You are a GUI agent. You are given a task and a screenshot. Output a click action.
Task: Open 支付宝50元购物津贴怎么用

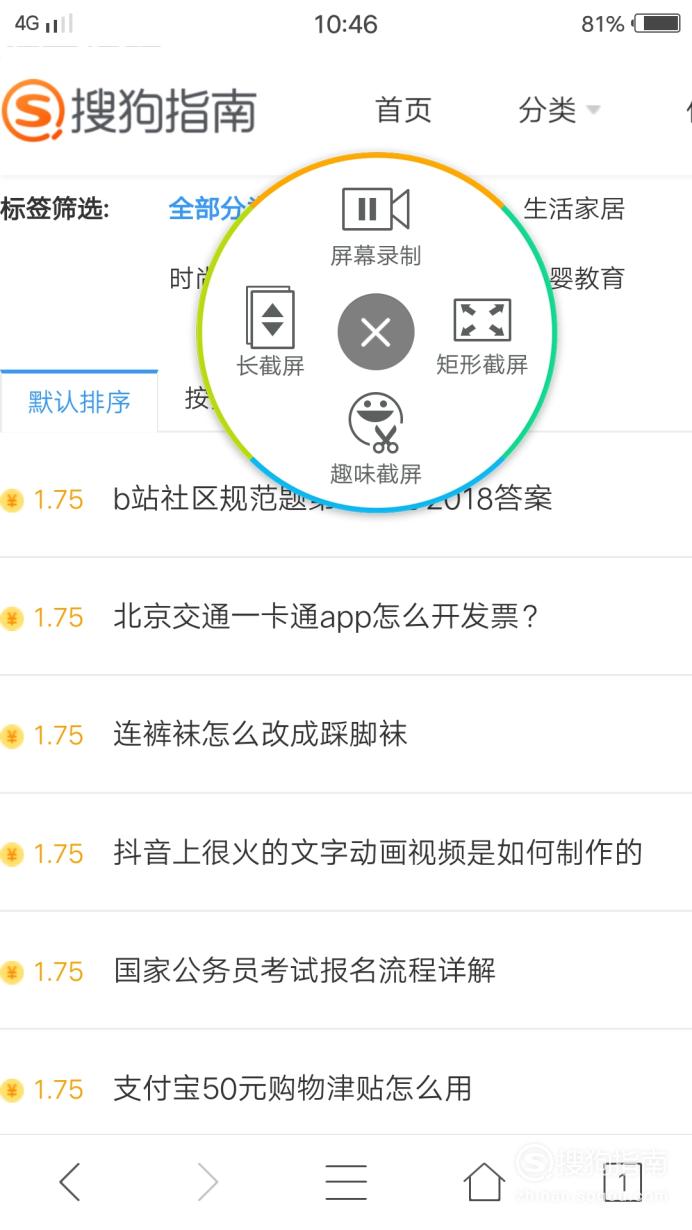[292, 1089]
